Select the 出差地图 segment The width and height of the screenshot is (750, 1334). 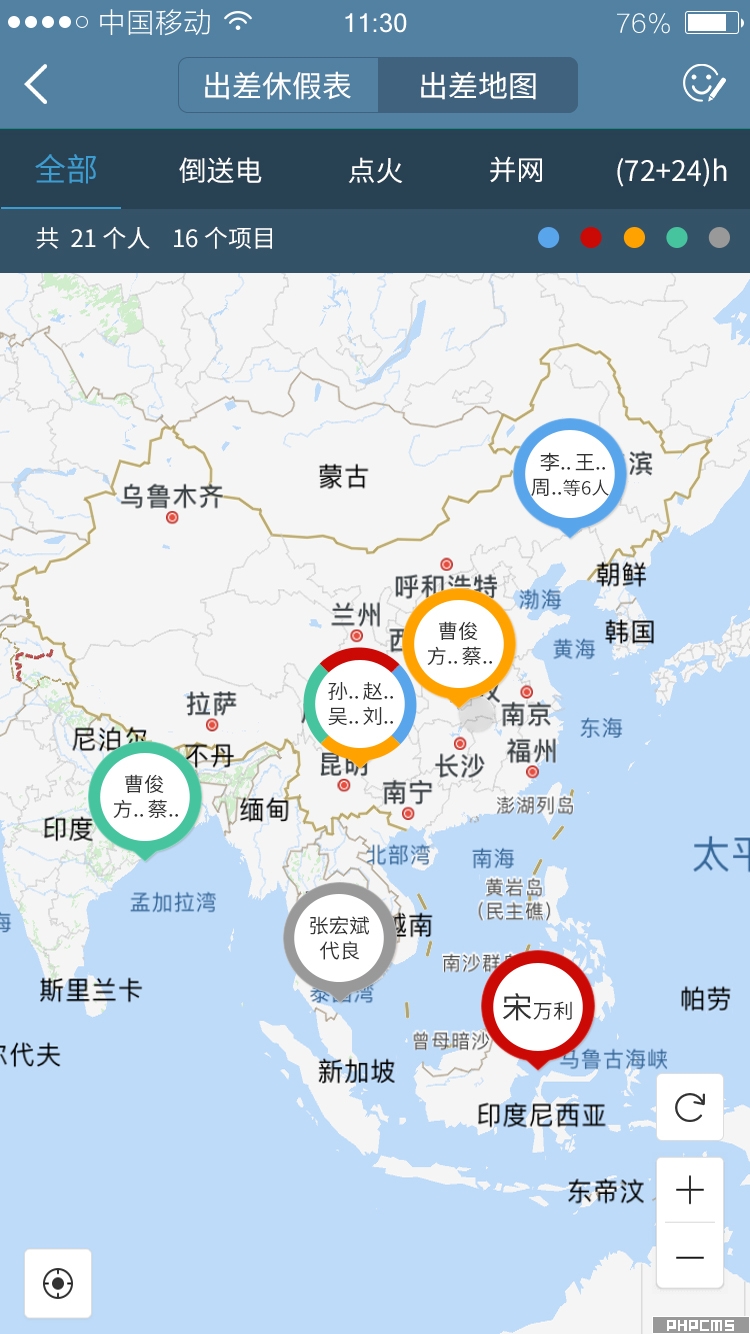478,86
